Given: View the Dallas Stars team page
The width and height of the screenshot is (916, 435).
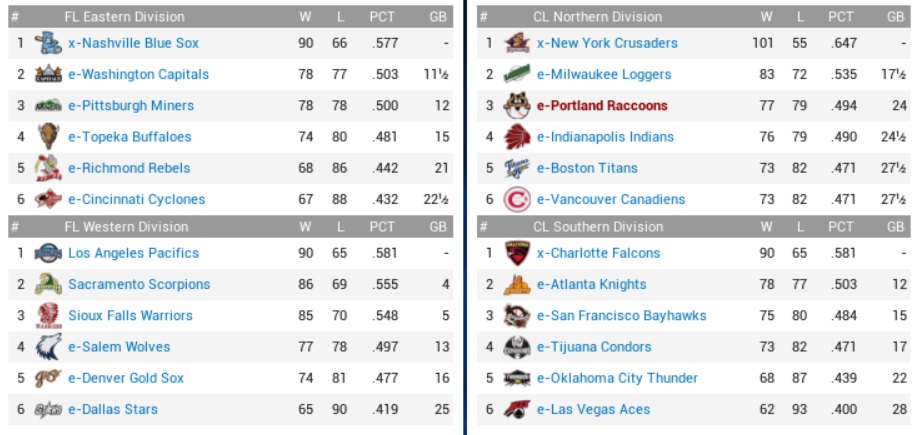Looking at the screenshot, I should click(113, 410).
